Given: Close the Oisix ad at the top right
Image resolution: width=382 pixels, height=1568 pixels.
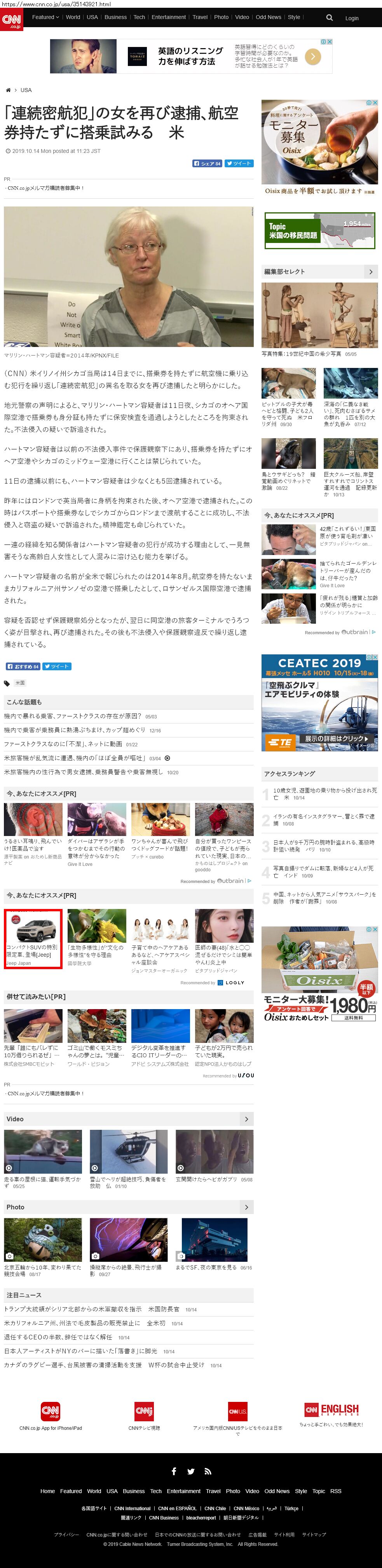Looking at the screenshot, I should pos(375,103).
